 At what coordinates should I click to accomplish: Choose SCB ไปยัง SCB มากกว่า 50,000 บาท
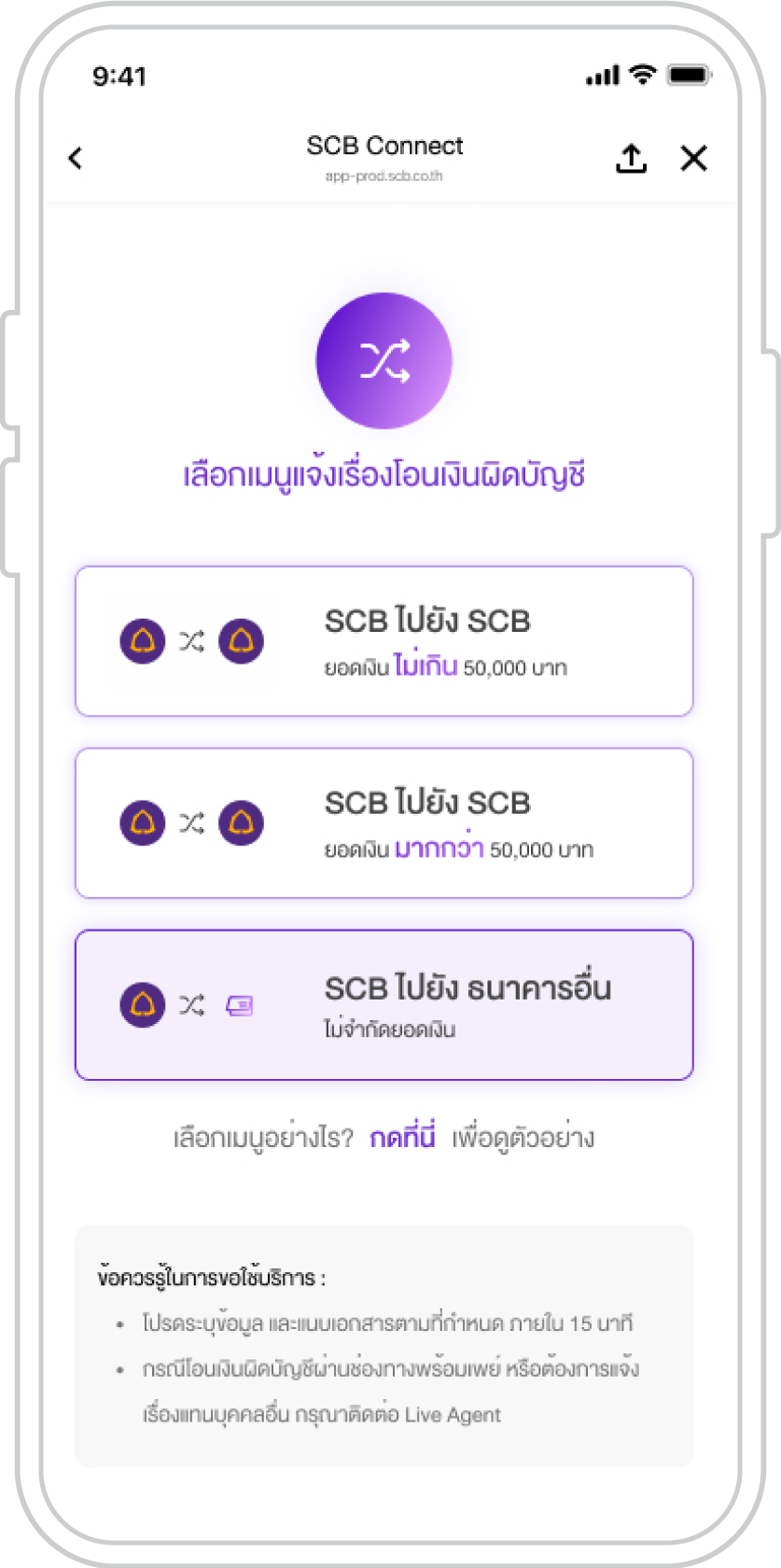click(x=384, y=823)
